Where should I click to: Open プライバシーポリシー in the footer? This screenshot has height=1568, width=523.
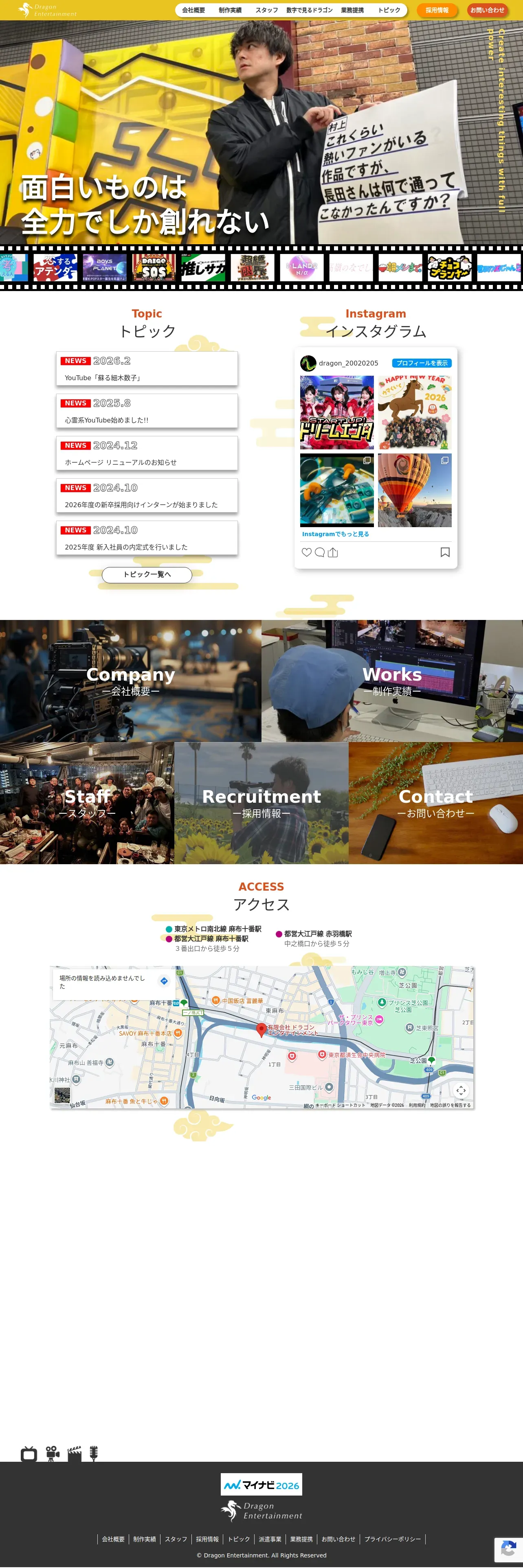(393, 1540)
